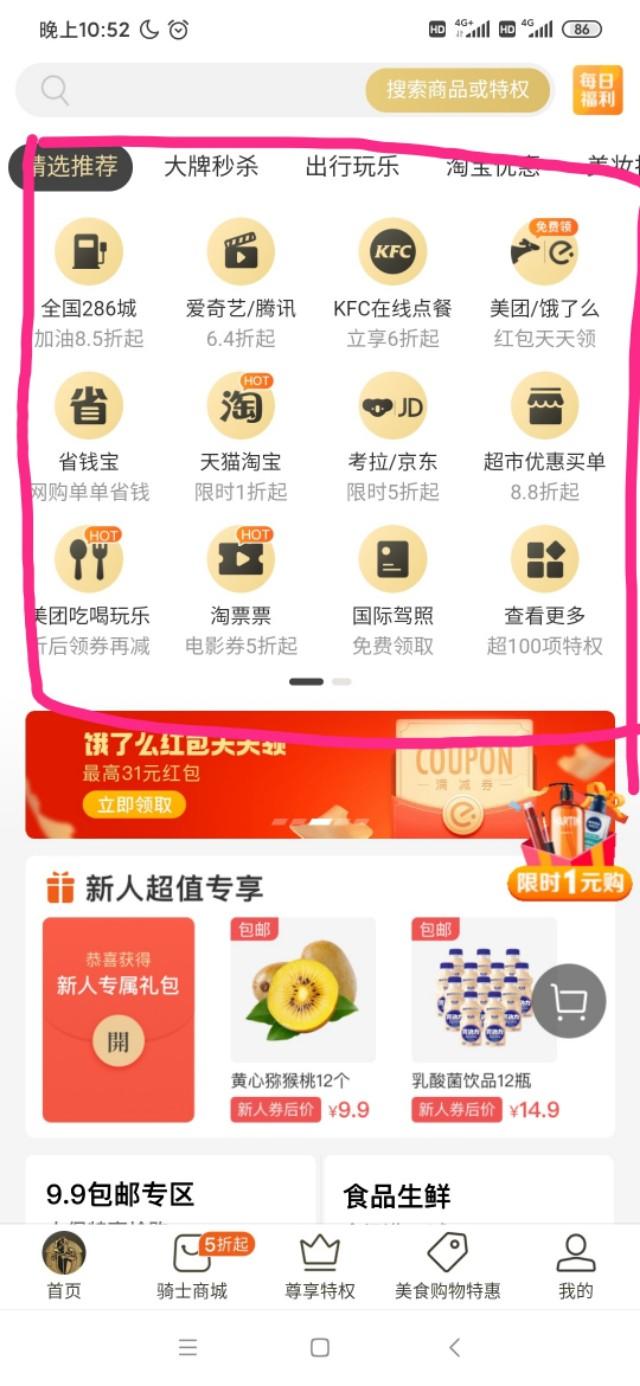Open 考拉/京东 discount entry
Viewport: 640px width, 1386px height.
(x=393, y=436)
